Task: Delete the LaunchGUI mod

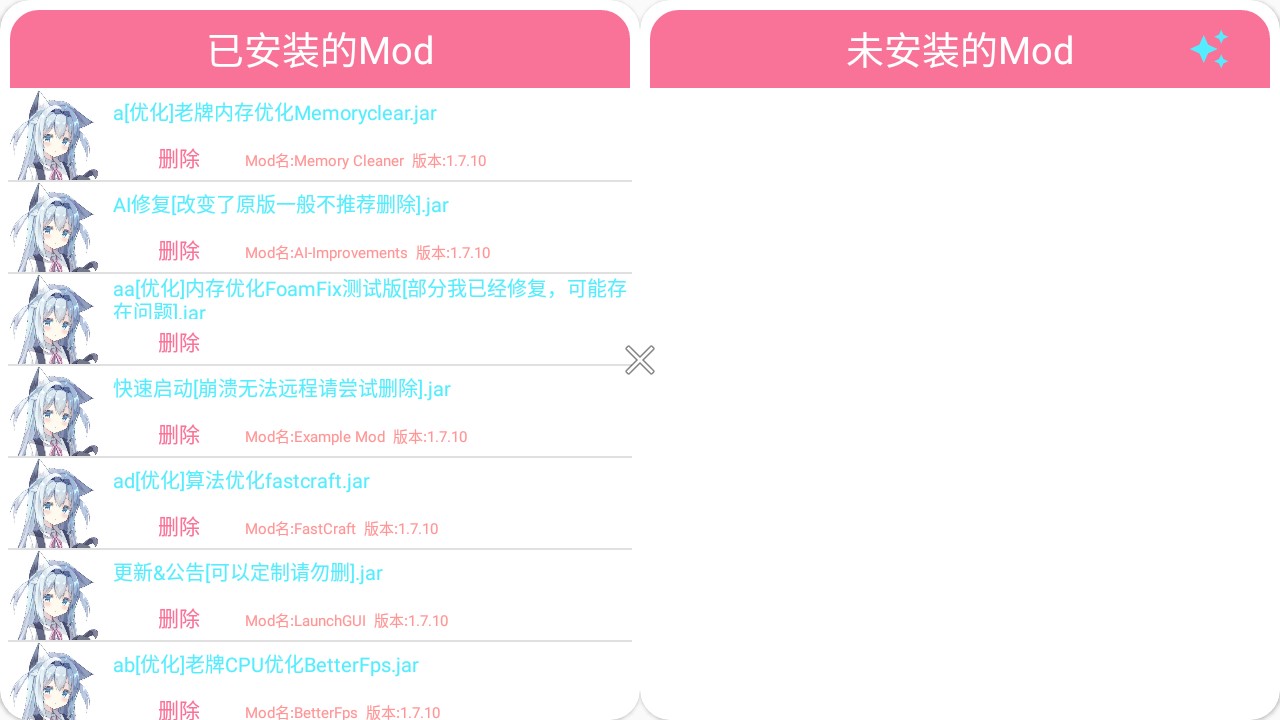Action: point(179,619)
